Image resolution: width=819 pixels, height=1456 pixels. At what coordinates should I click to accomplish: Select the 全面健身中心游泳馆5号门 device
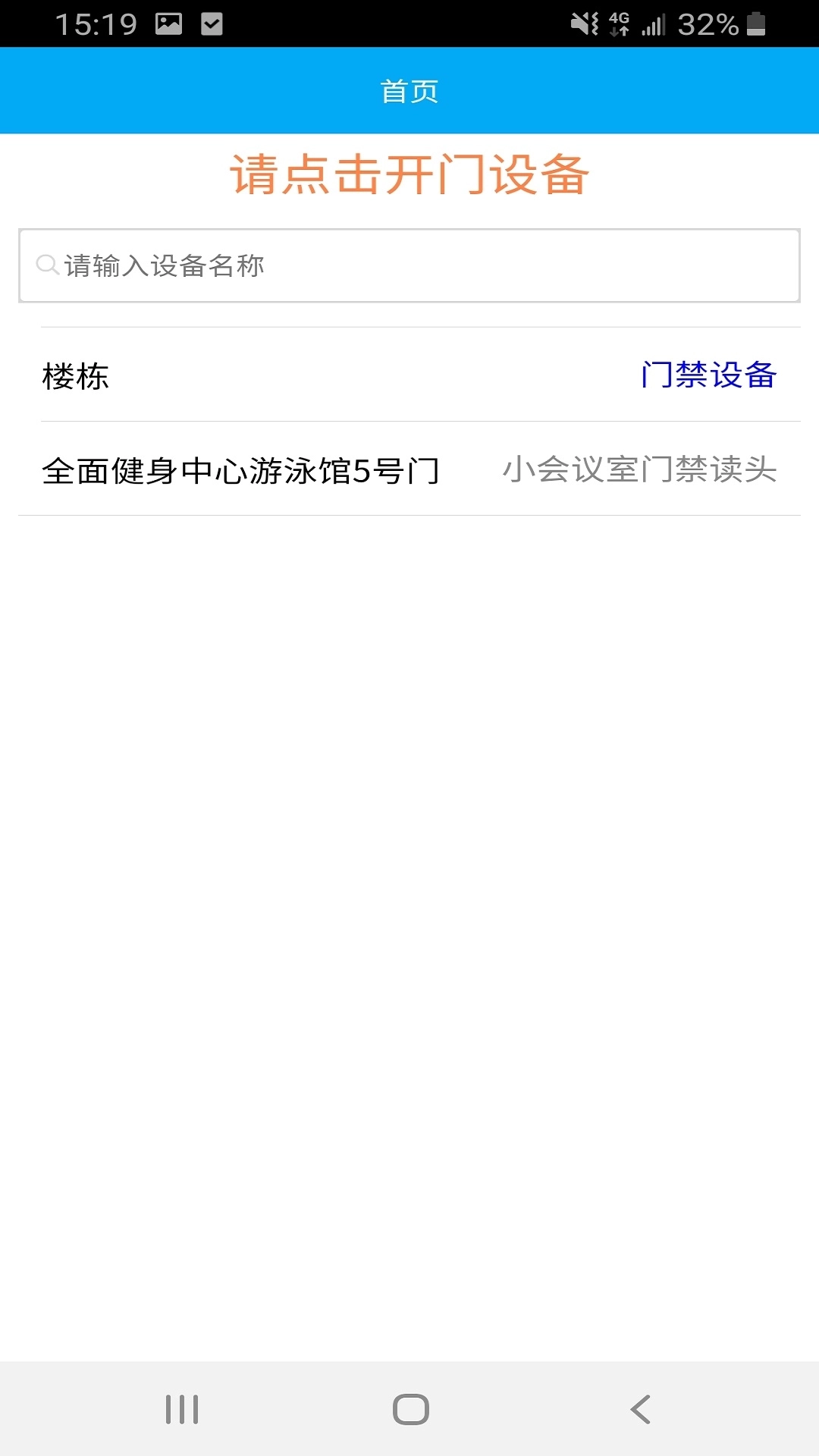coord(243,472)
